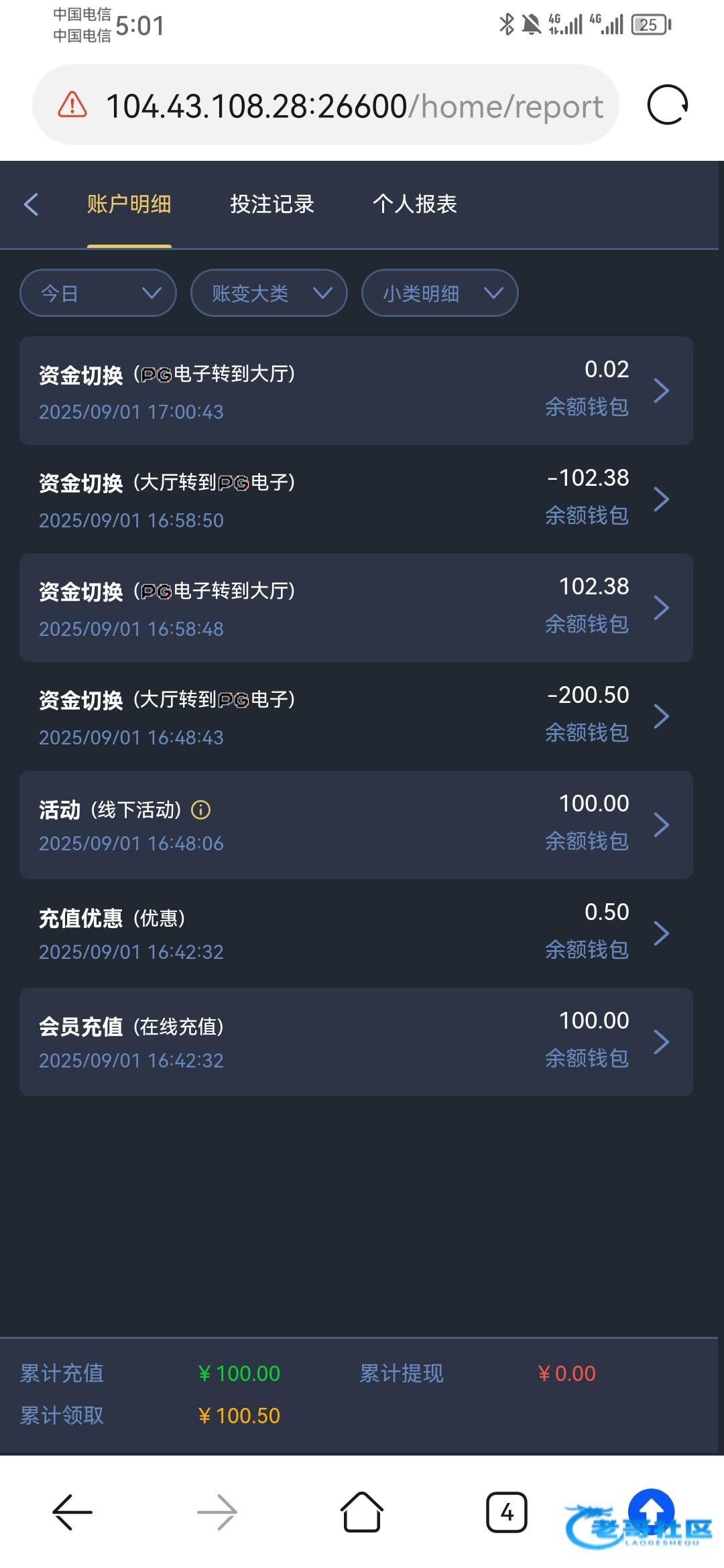Expand the 账变大类 filter dropdown

[269, 293]
